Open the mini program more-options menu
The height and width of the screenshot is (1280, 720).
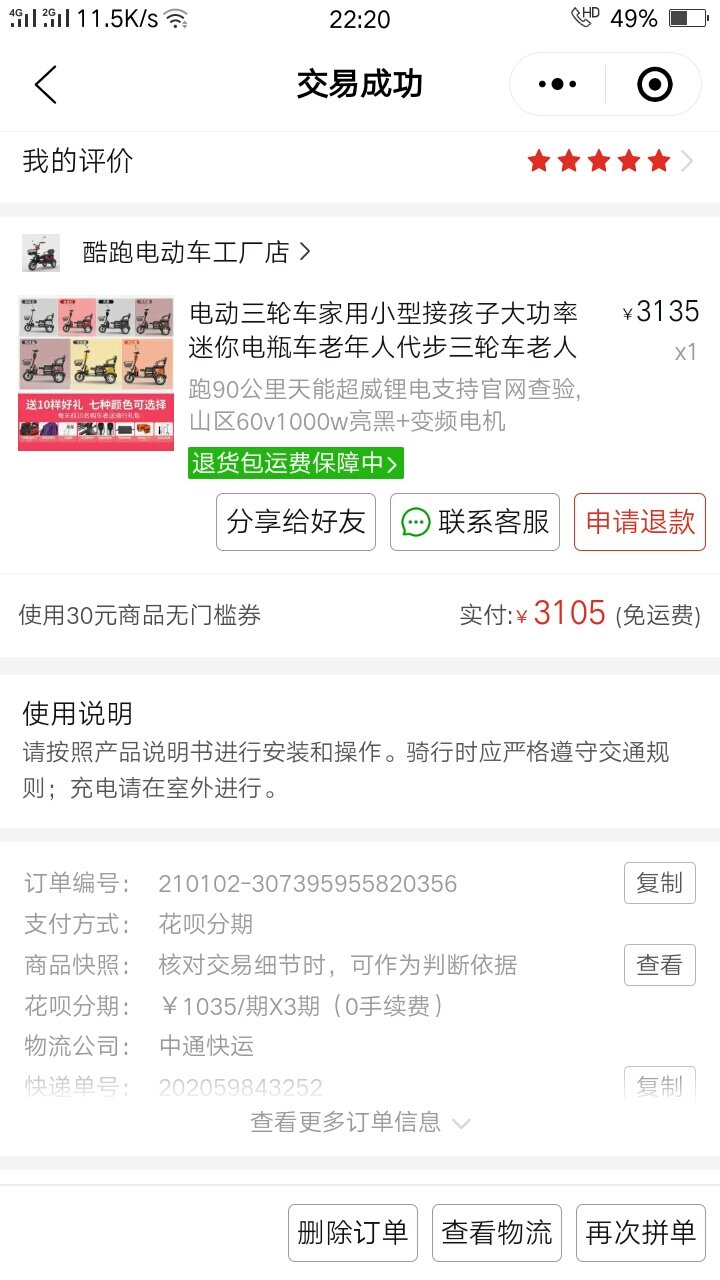coord(558,85)
